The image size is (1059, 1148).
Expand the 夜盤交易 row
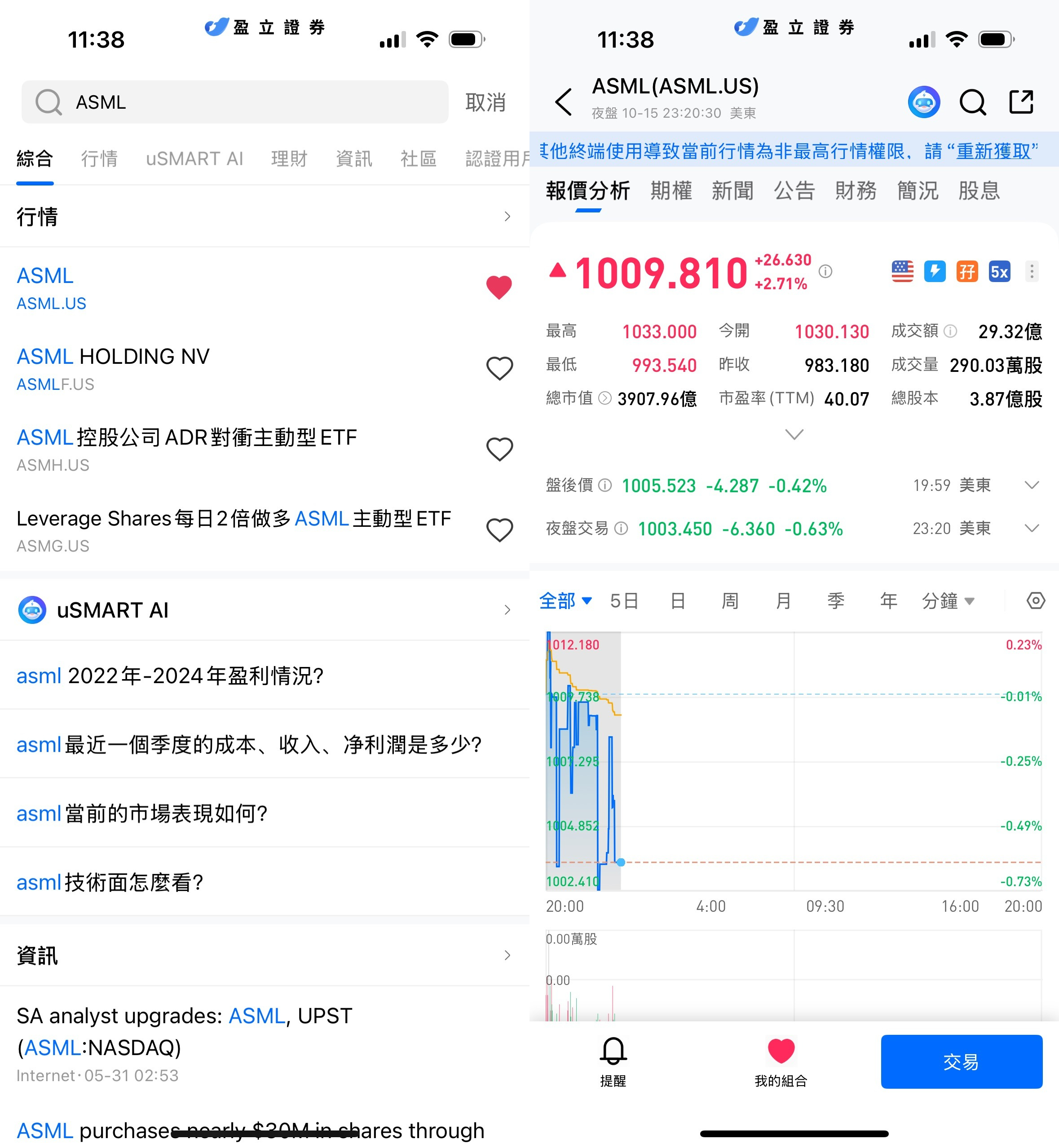click(x=1032, y=528)
